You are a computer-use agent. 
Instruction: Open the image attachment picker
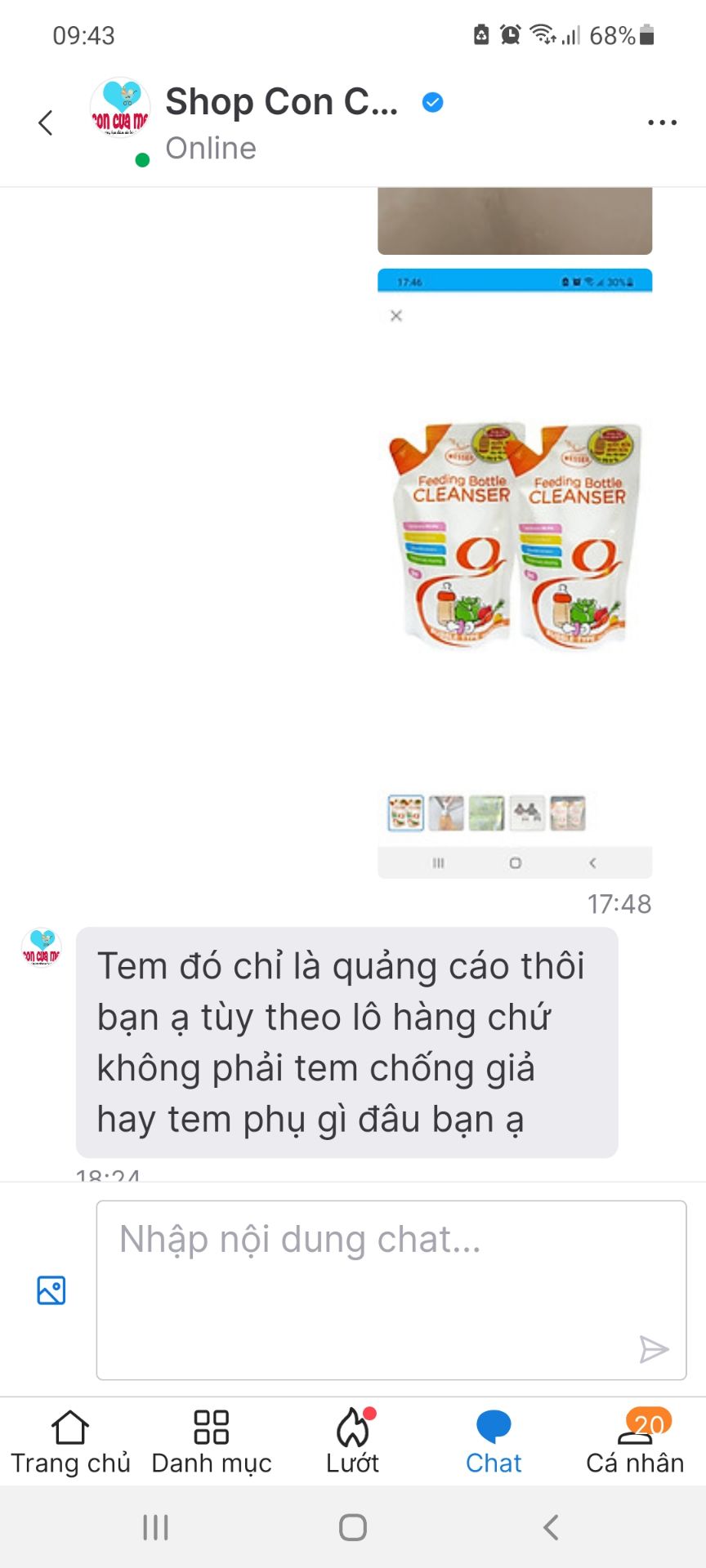(51, 1290)
